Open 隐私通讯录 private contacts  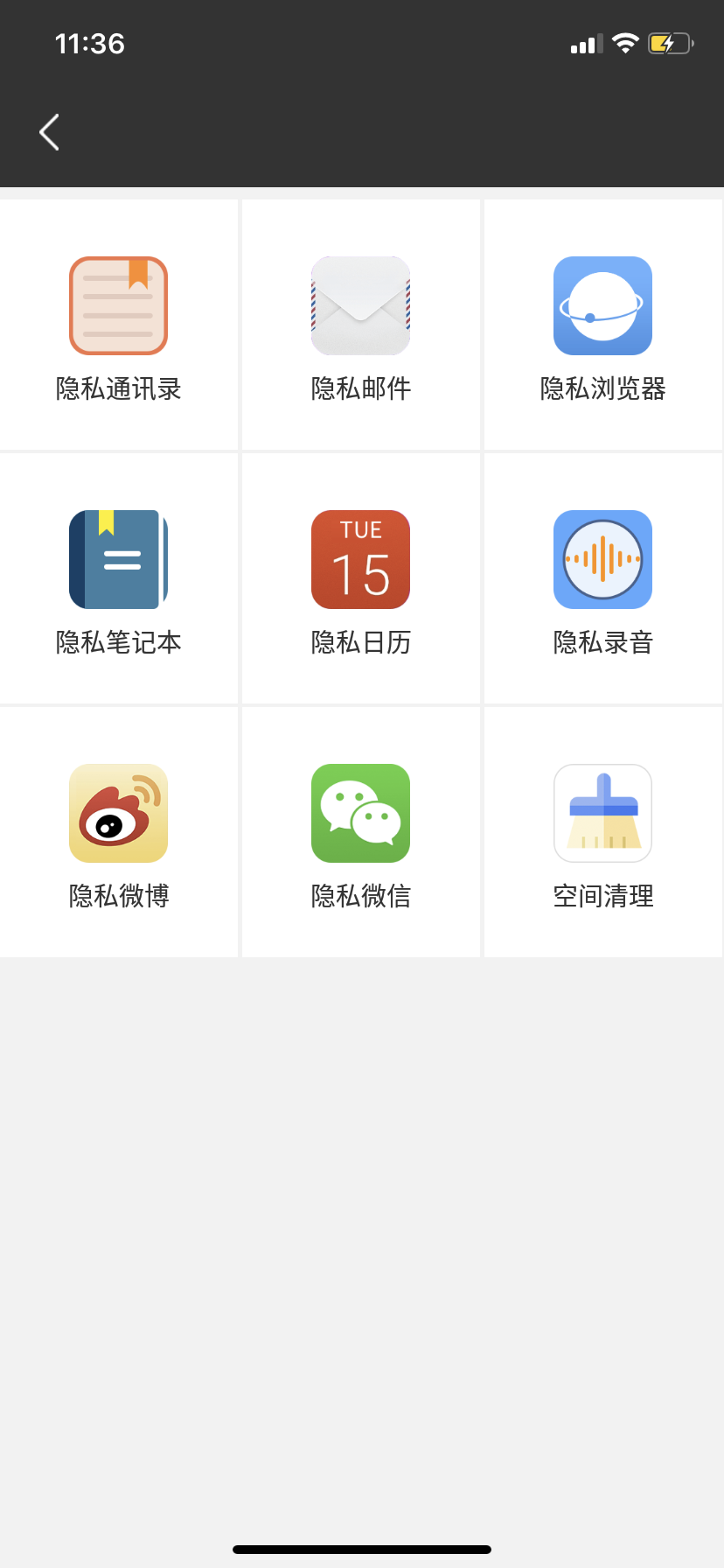118,306
